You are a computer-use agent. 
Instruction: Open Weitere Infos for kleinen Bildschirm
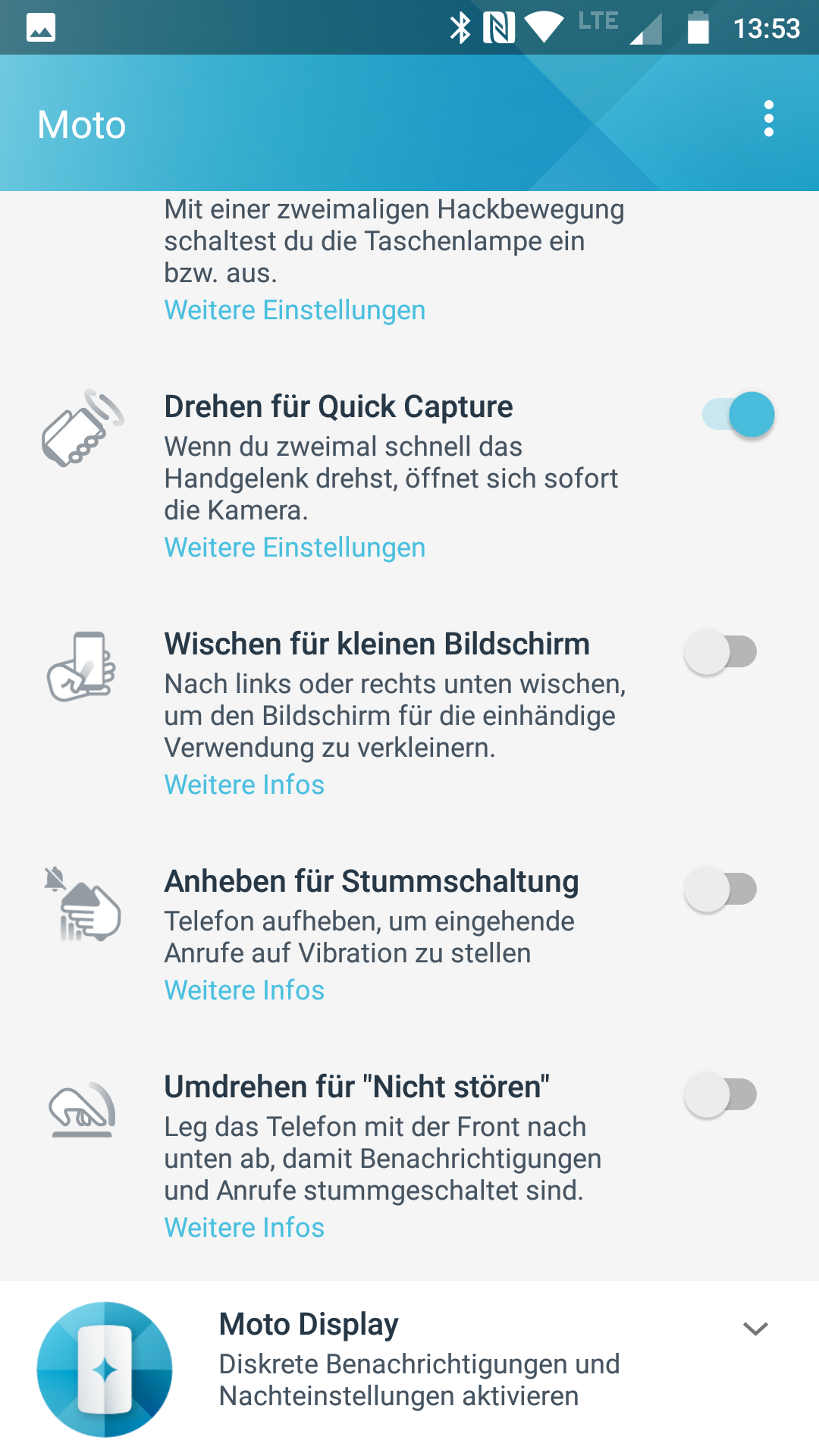pyautogui.click(x=244, y=785)
